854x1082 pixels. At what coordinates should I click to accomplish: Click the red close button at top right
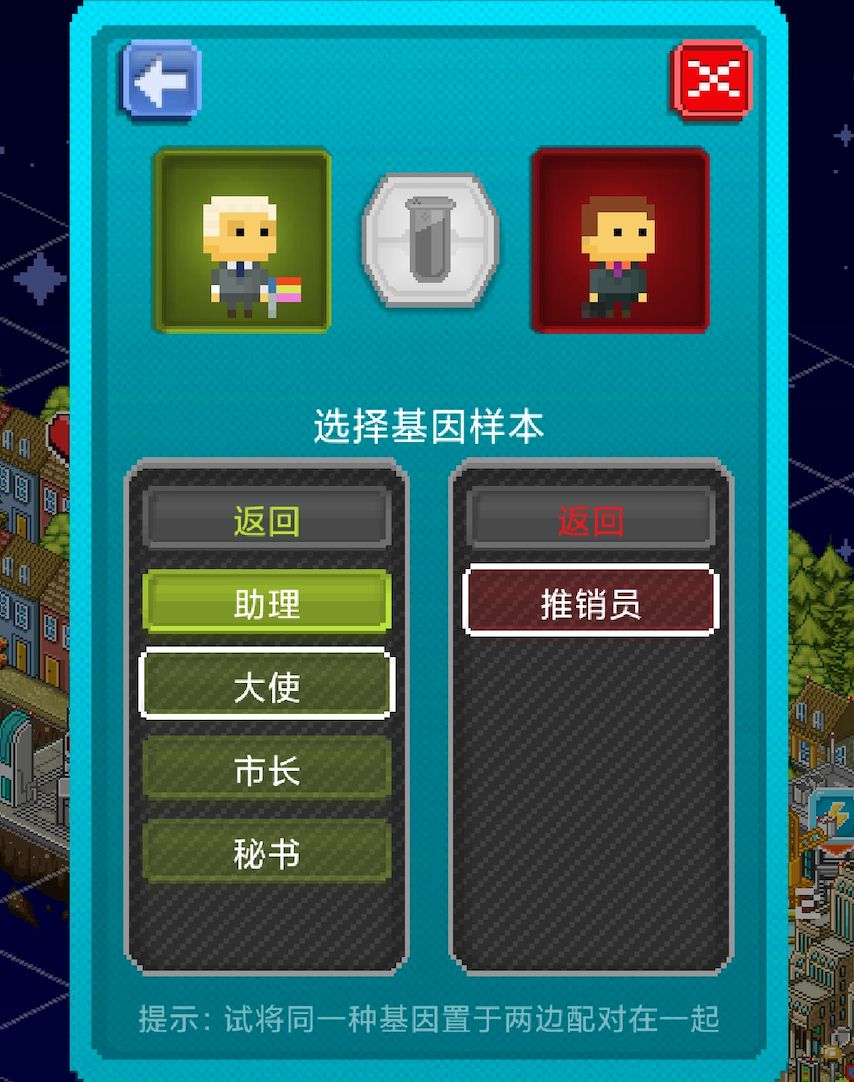(711, 80)
